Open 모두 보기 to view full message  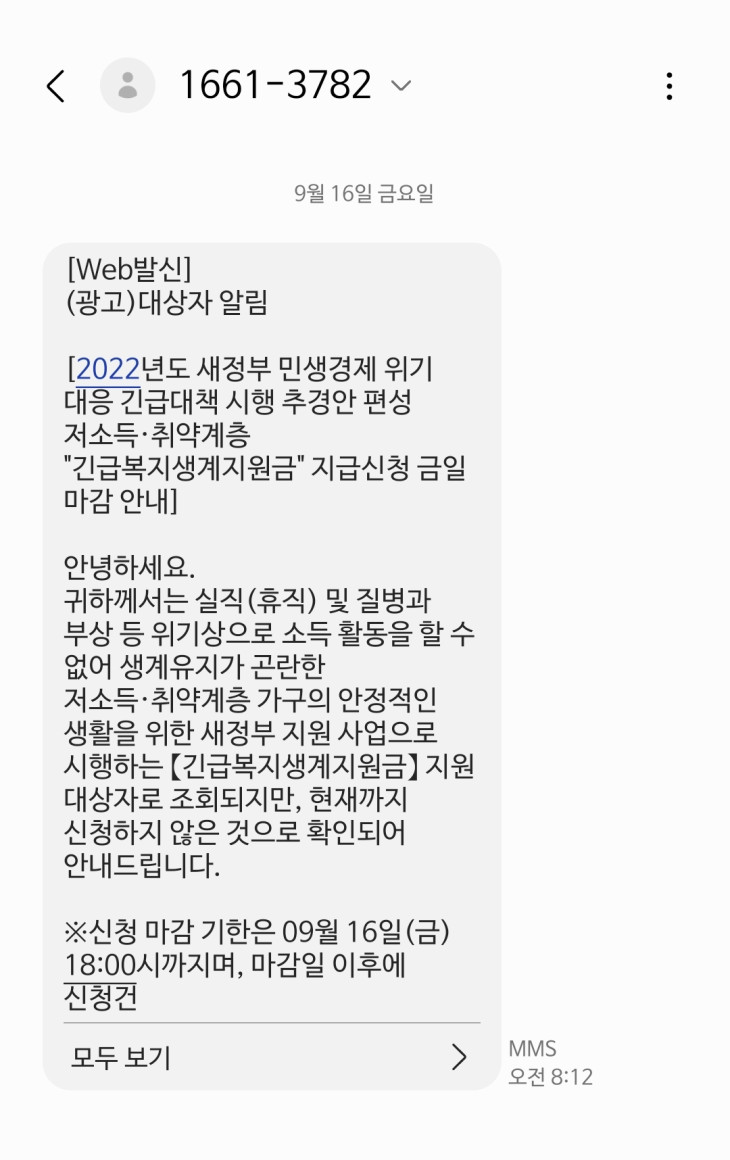[270, 1057]
